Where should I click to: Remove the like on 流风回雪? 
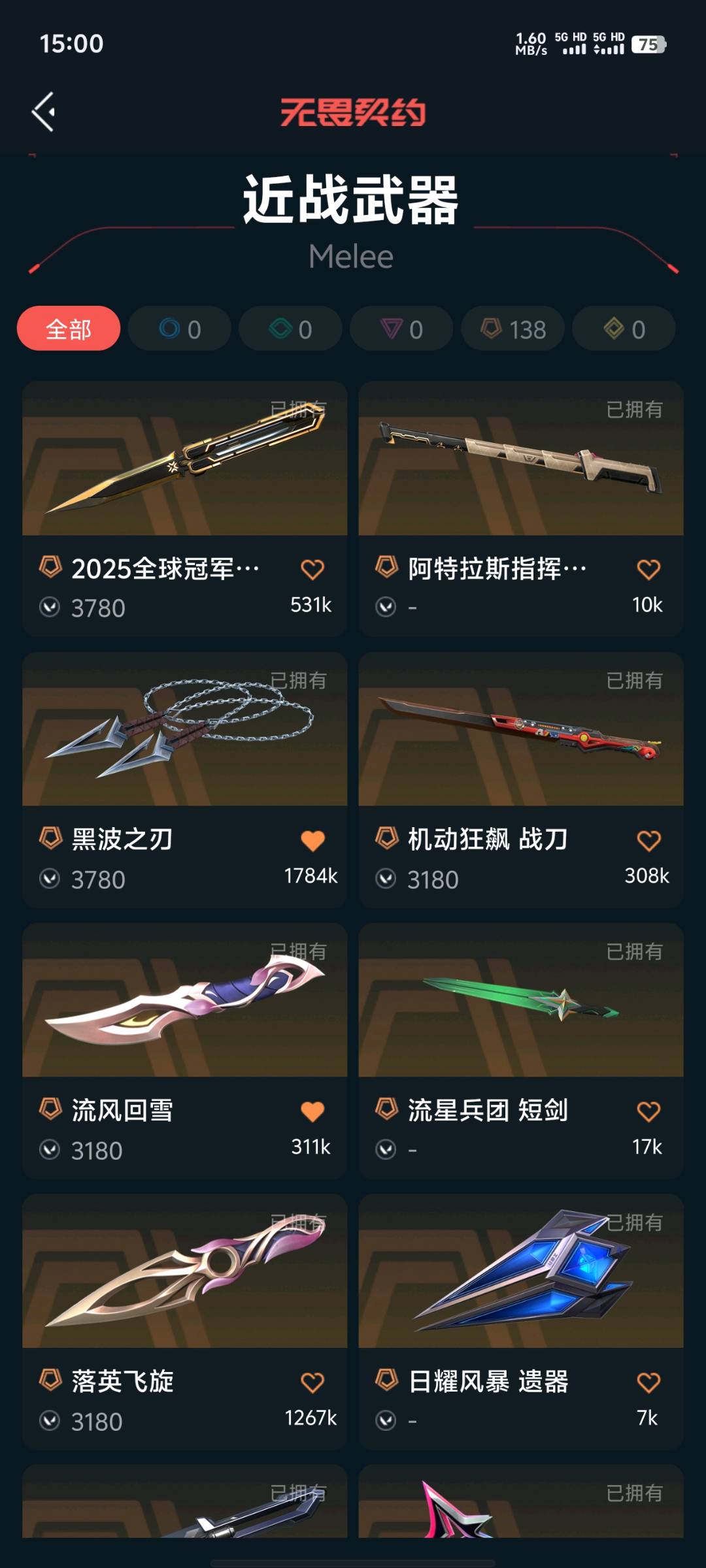click(312, 1111)
